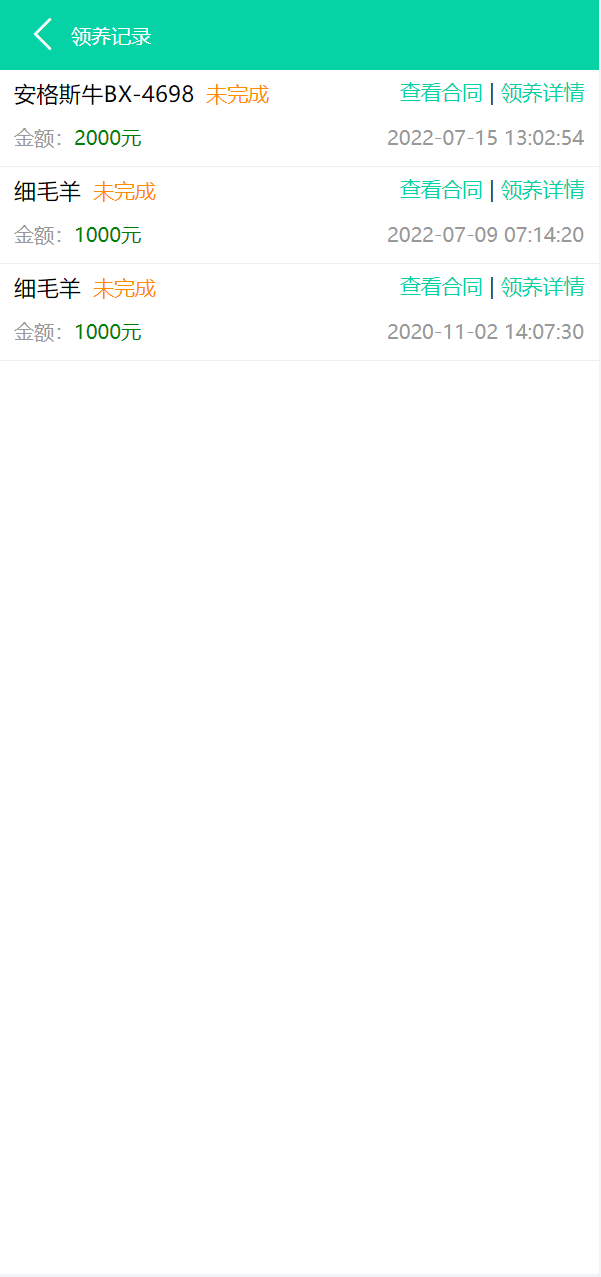Tap 领养详情 for 细毛羊 dated 2020-11-02
Screen dimensions: 601x1277
click(542, 287)
